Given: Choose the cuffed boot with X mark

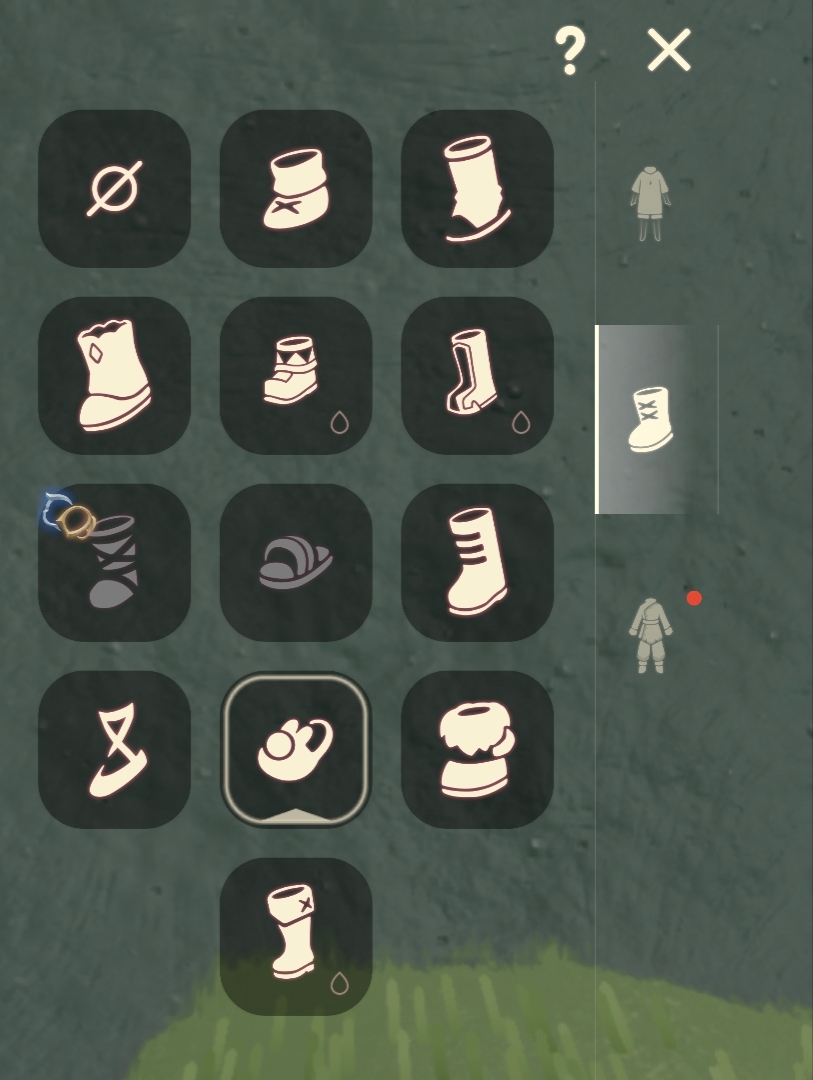Looking at the screenshot, I should click(296, 936).
